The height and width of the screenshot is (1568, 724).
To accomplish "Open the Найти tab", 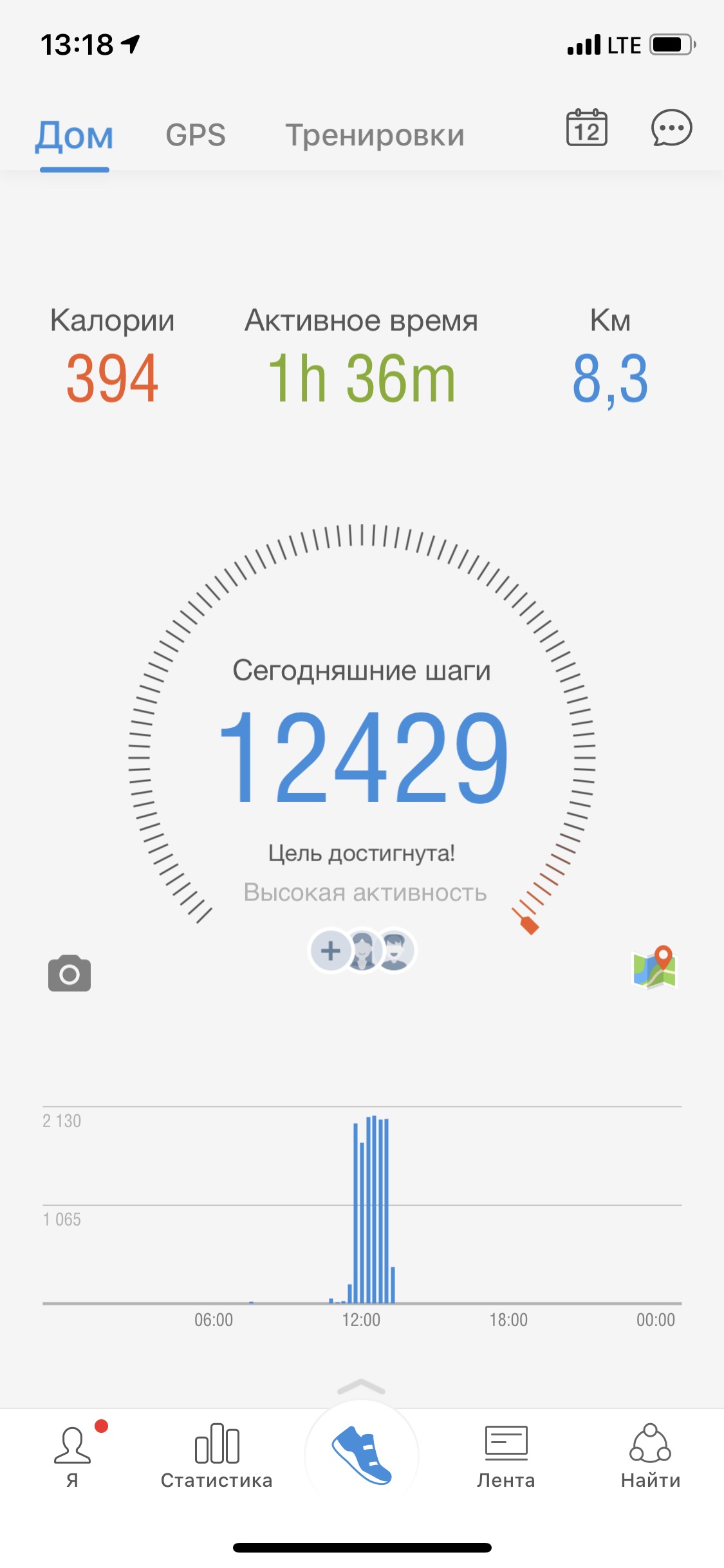I will click(x=651, y=1456).
